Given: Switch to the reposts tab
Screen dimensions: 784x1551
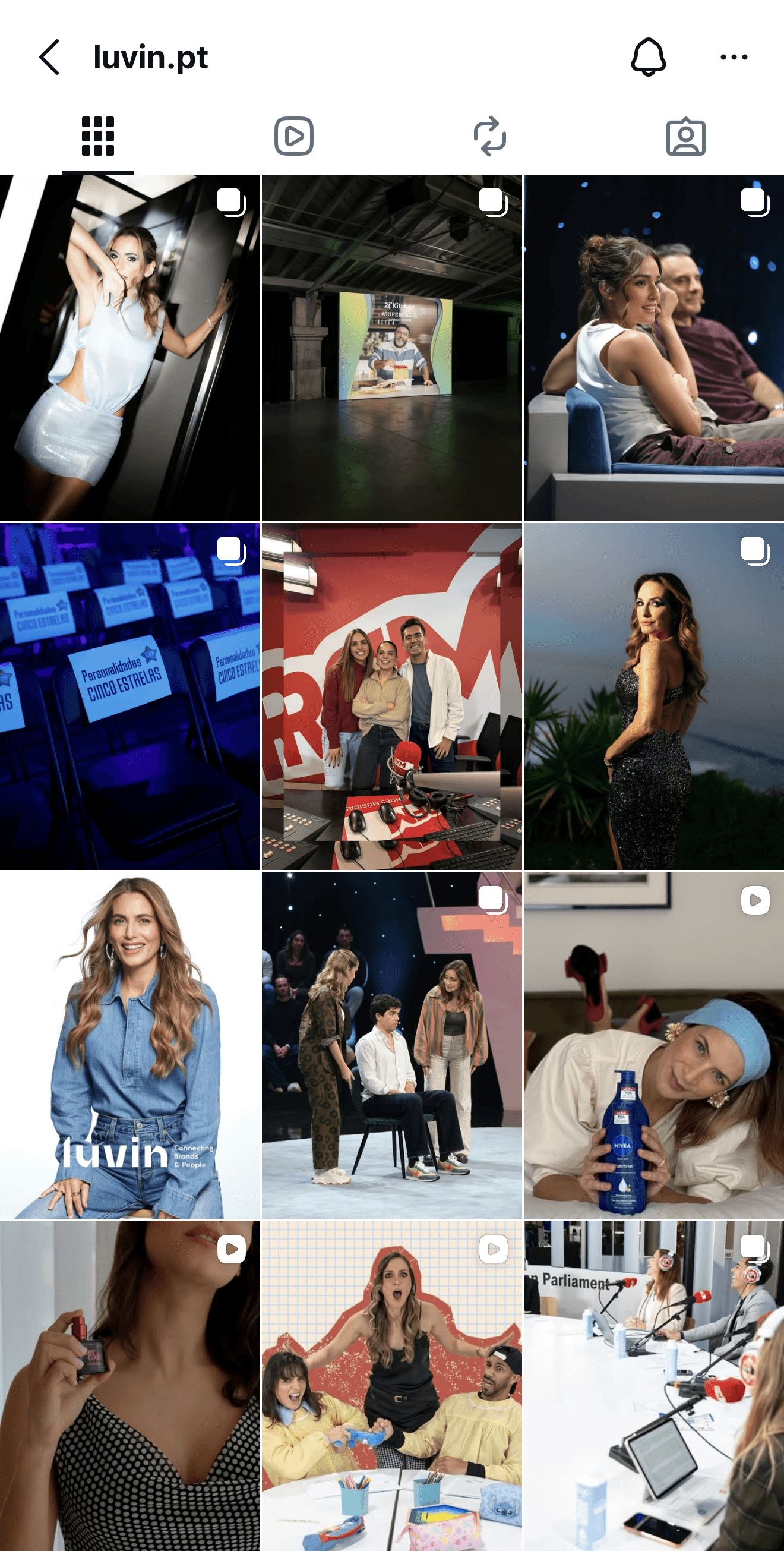Looking at the screenshot, I should click(x=490, y=136).
